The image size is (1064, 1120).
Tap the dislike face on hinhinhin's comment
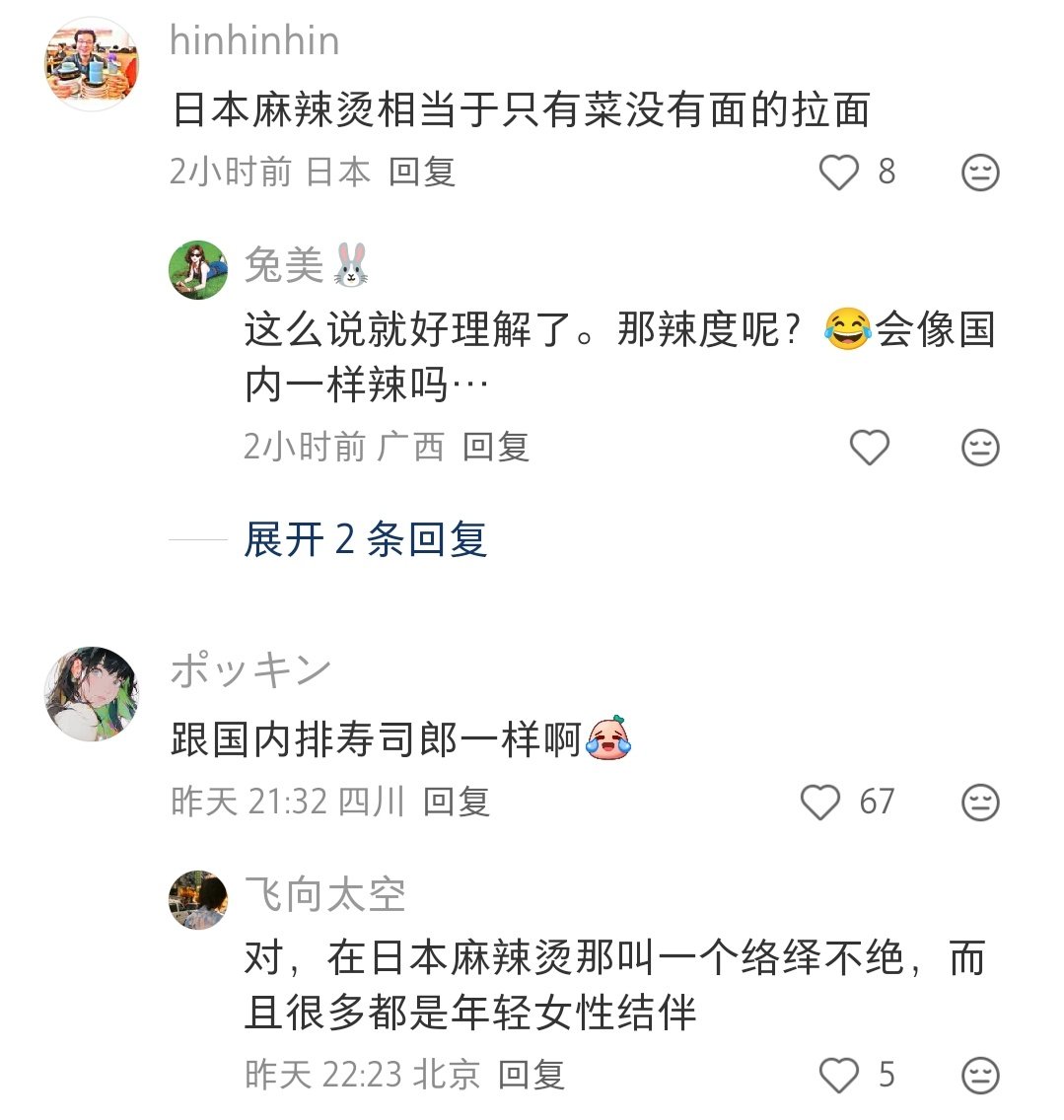coord(979,173)
